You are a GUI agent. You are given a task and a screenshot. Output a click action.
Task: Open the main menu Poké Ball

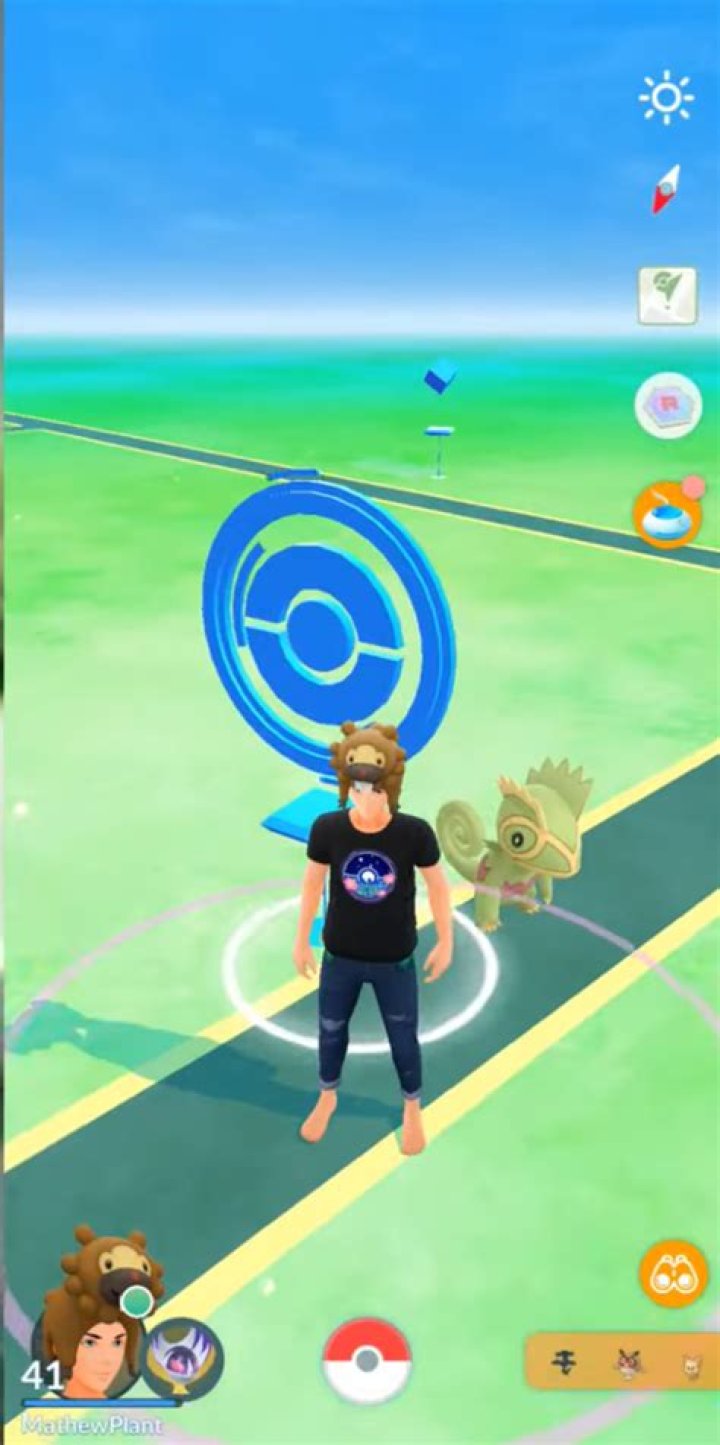coord(367,1360)
